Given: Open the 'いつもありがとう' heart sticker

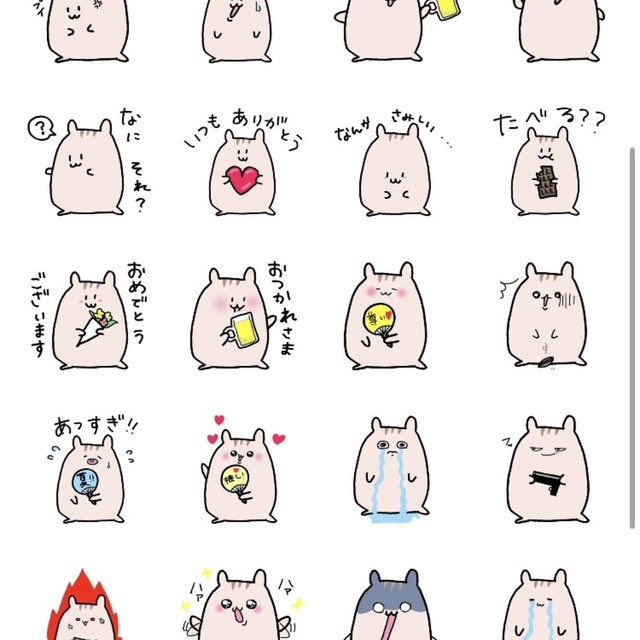Looking at the screenshot, I should (237, 165).
